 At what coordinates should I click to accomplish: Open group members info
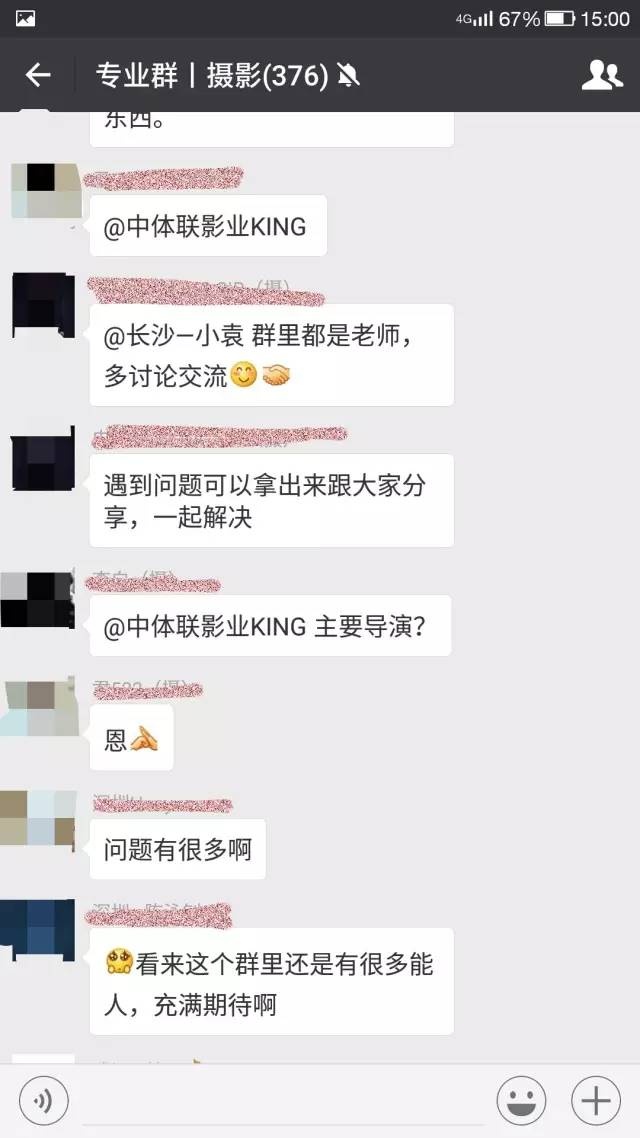601,75
